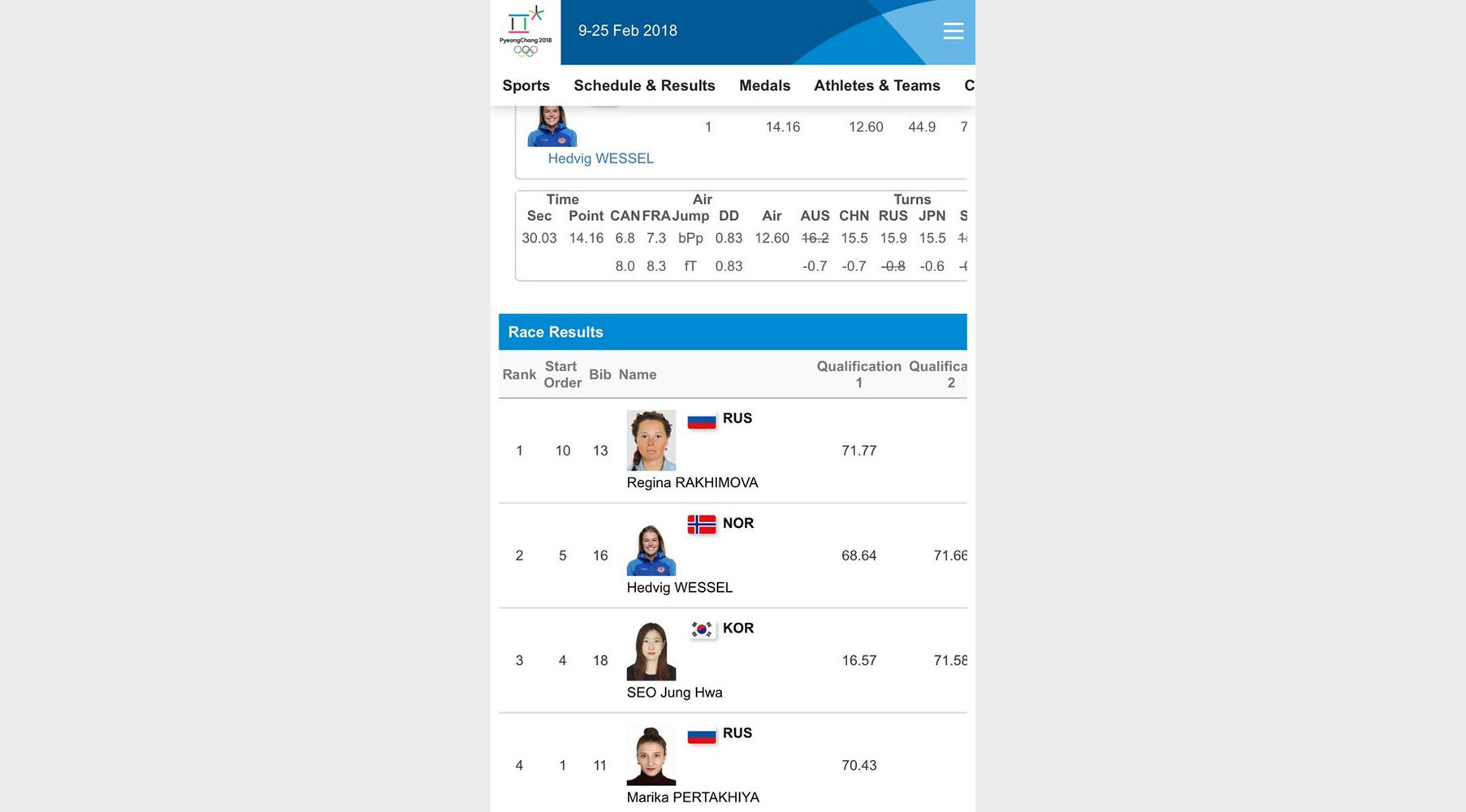Open Hedvig WESSEL's athlete profile link
The image size is (1466, 812).
600,158
